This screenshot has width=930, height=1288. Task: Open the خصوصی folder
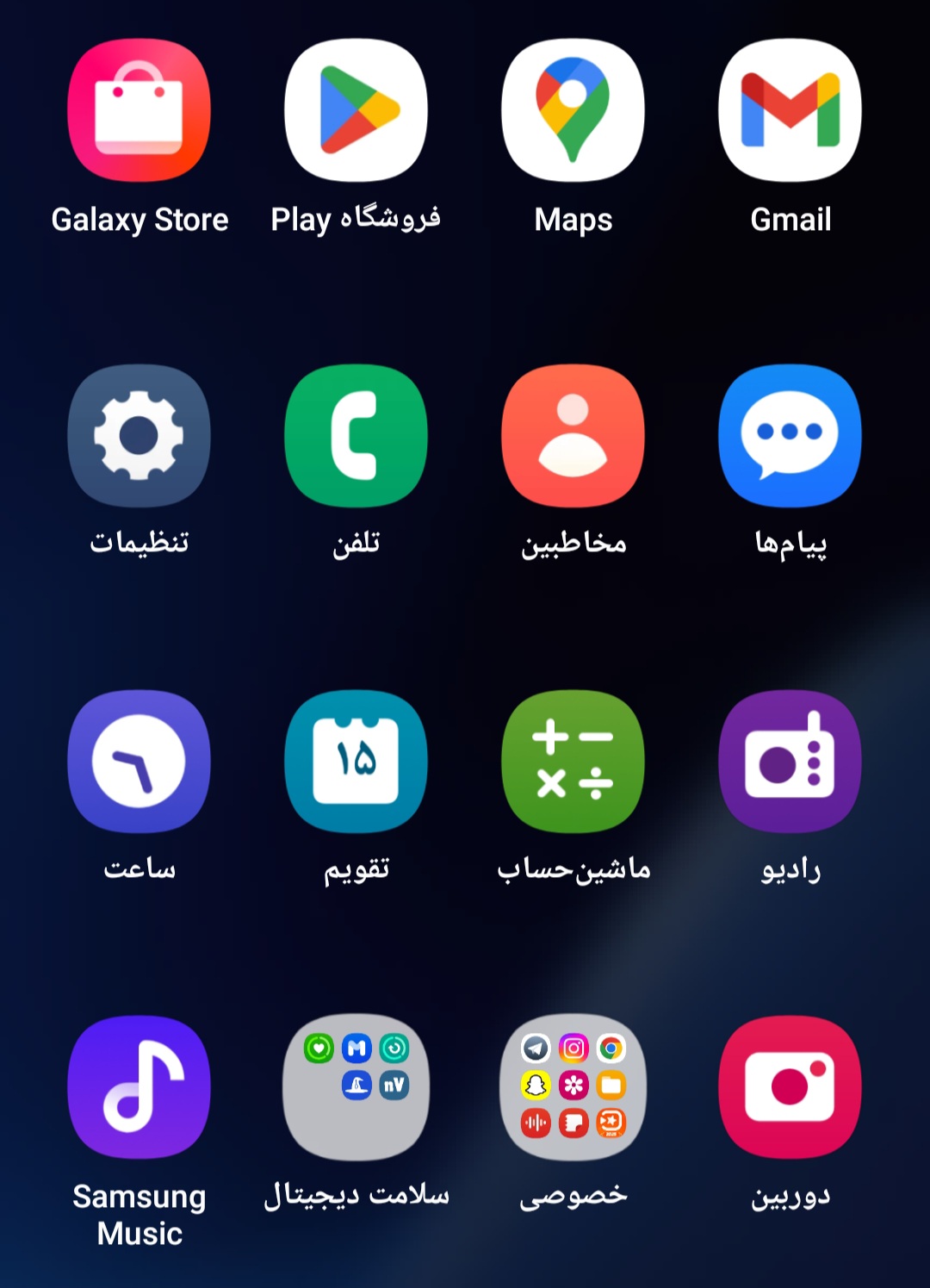click(x=573, y=1087)
